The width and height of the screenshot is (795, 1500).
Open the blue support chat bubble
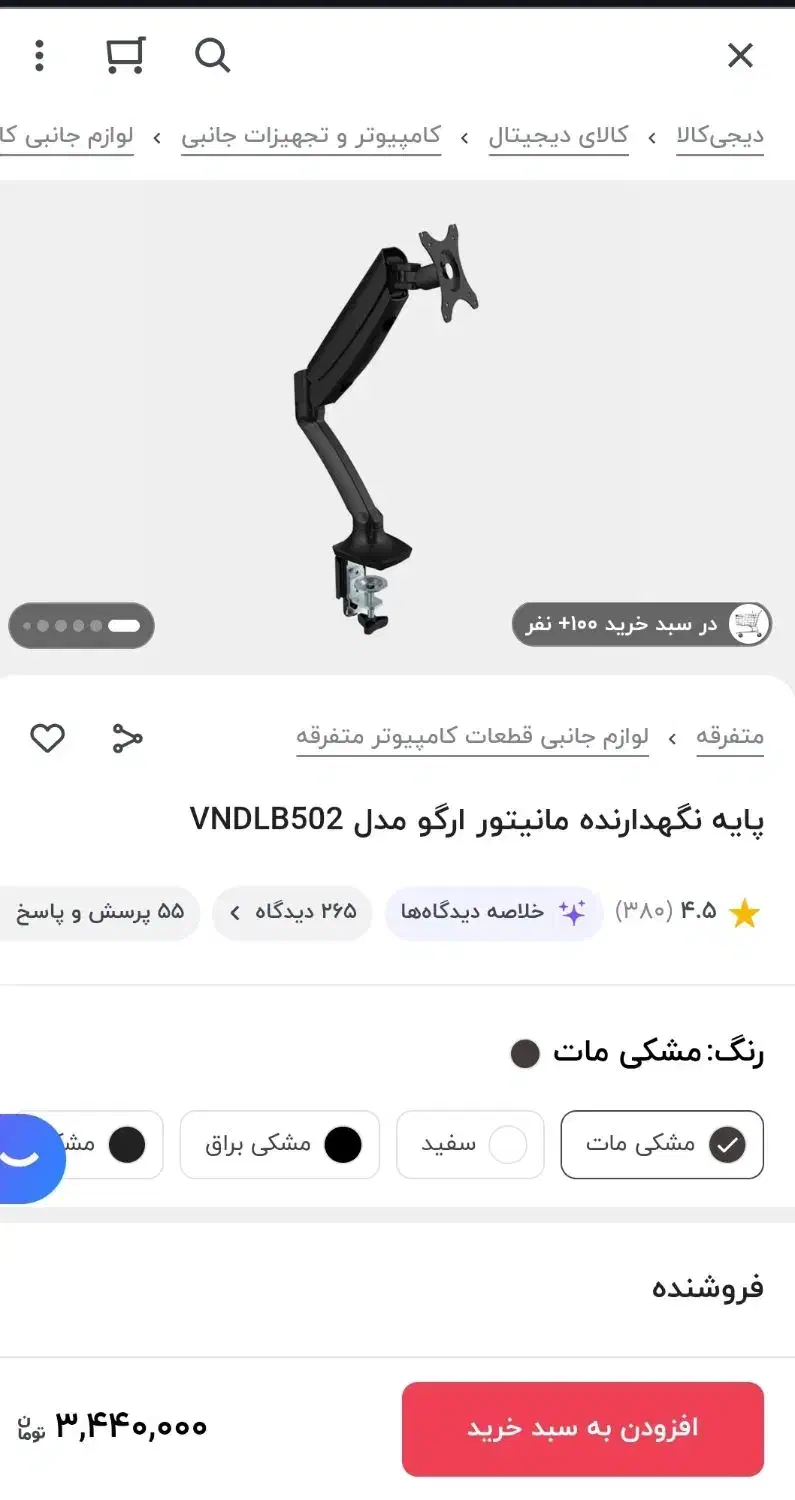[x=25, y=1158]
